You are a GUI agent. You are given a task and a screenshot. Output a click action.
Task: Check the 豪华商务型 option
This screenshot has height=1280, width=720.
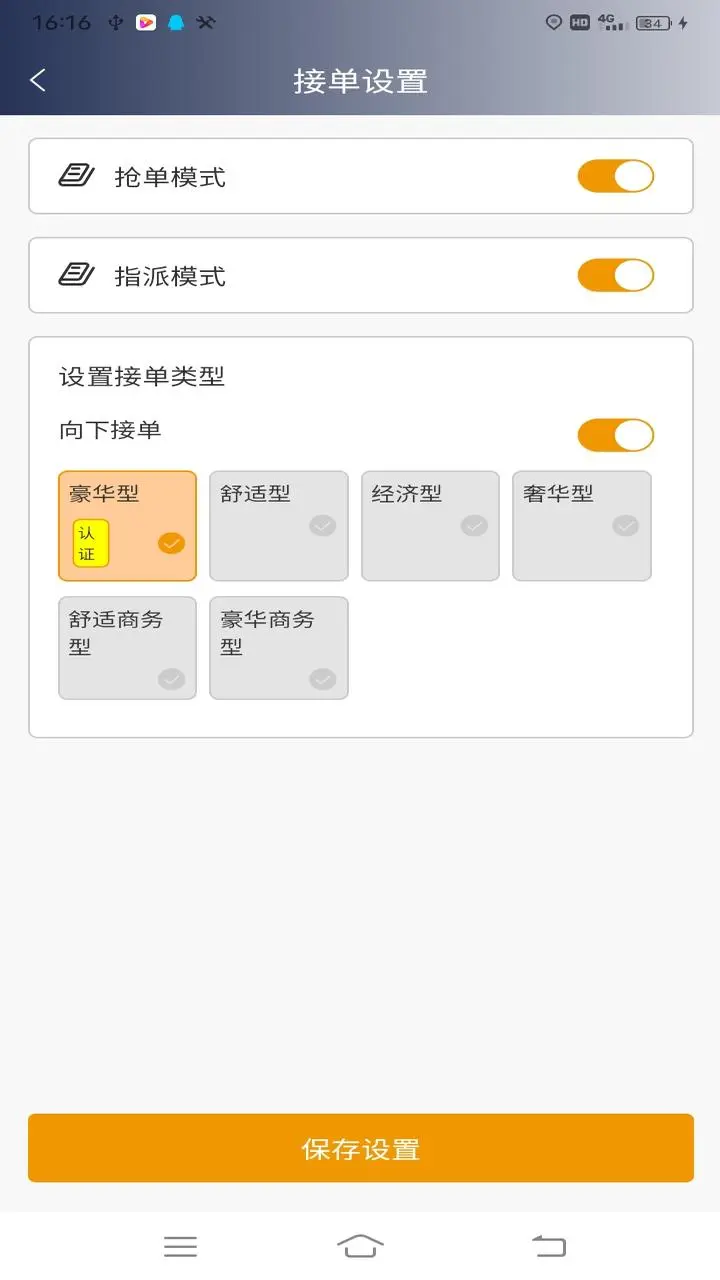pyautogui.click(x=278, y=647)
